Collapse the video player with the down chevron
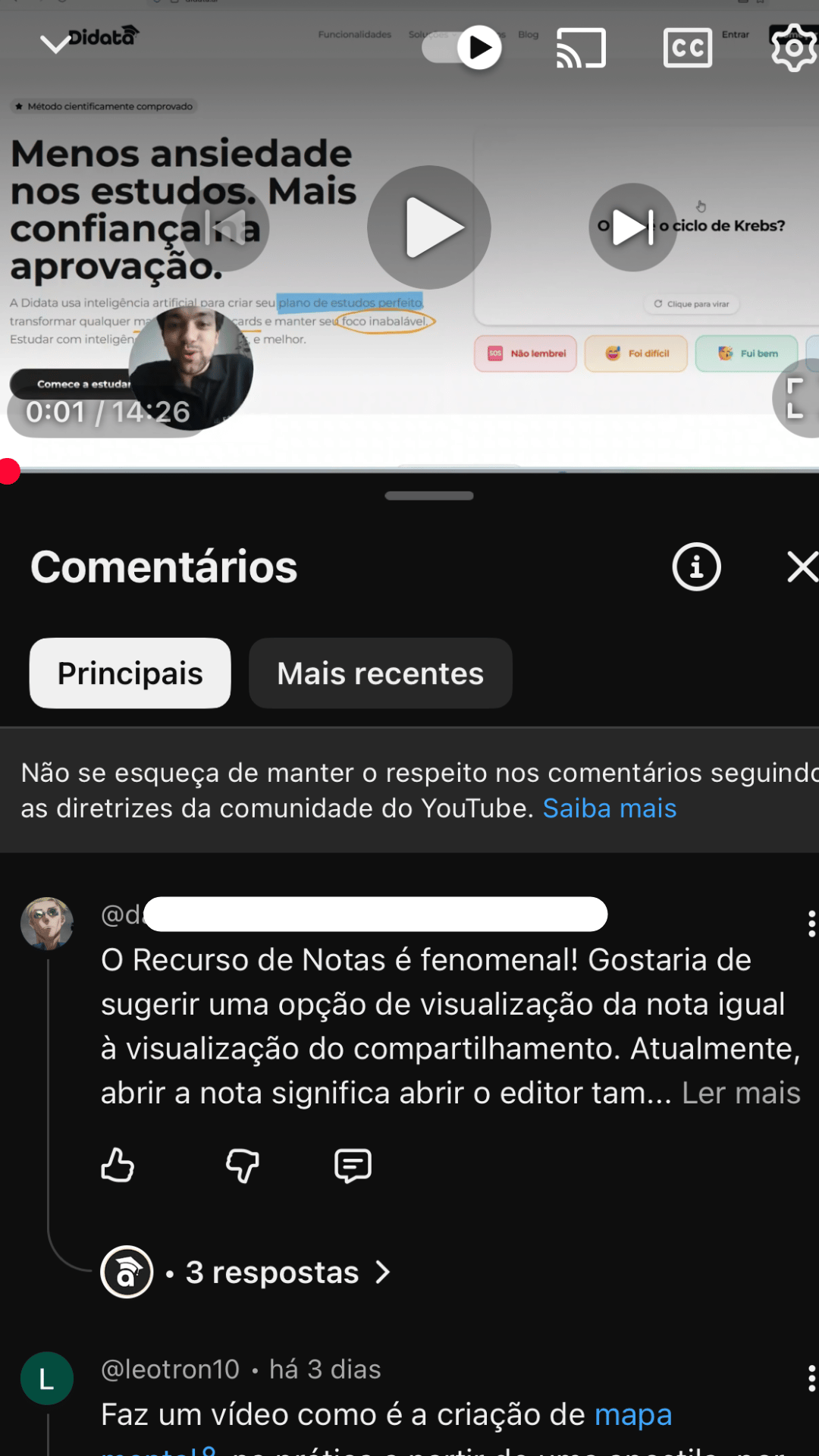The height and width of the screenshot is (1456, 819). pyautogui.click(x=55, y=45)
